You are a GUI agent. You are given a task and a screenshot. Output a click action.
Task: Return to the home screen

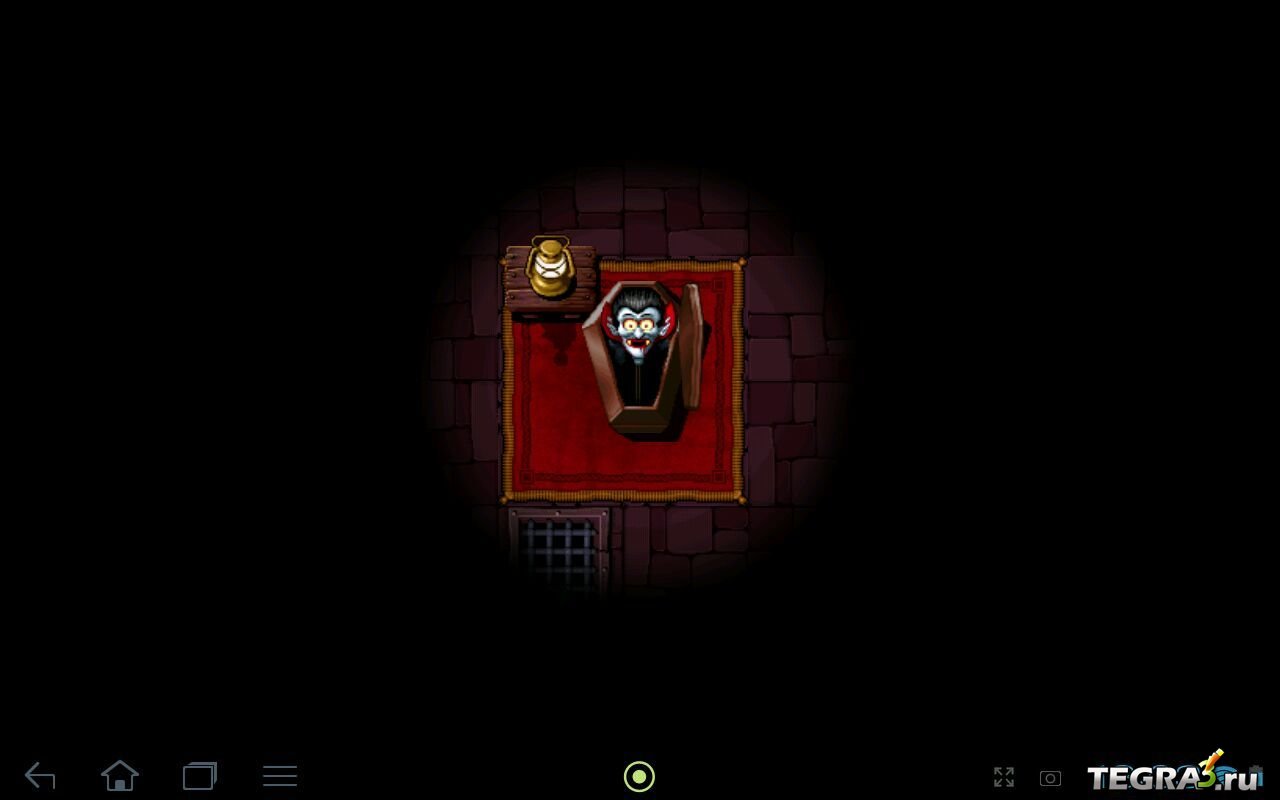click(x=120, y=776)
